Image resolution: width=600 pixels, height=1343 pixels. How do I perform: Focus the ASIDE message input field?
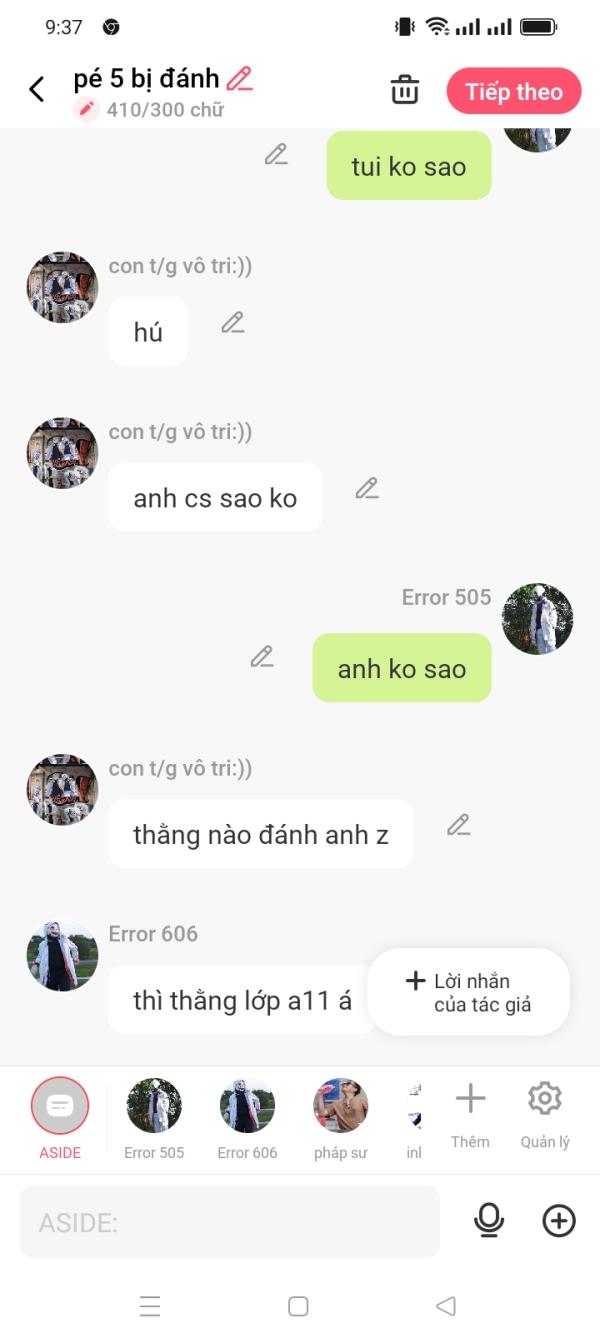[230, 1221]
